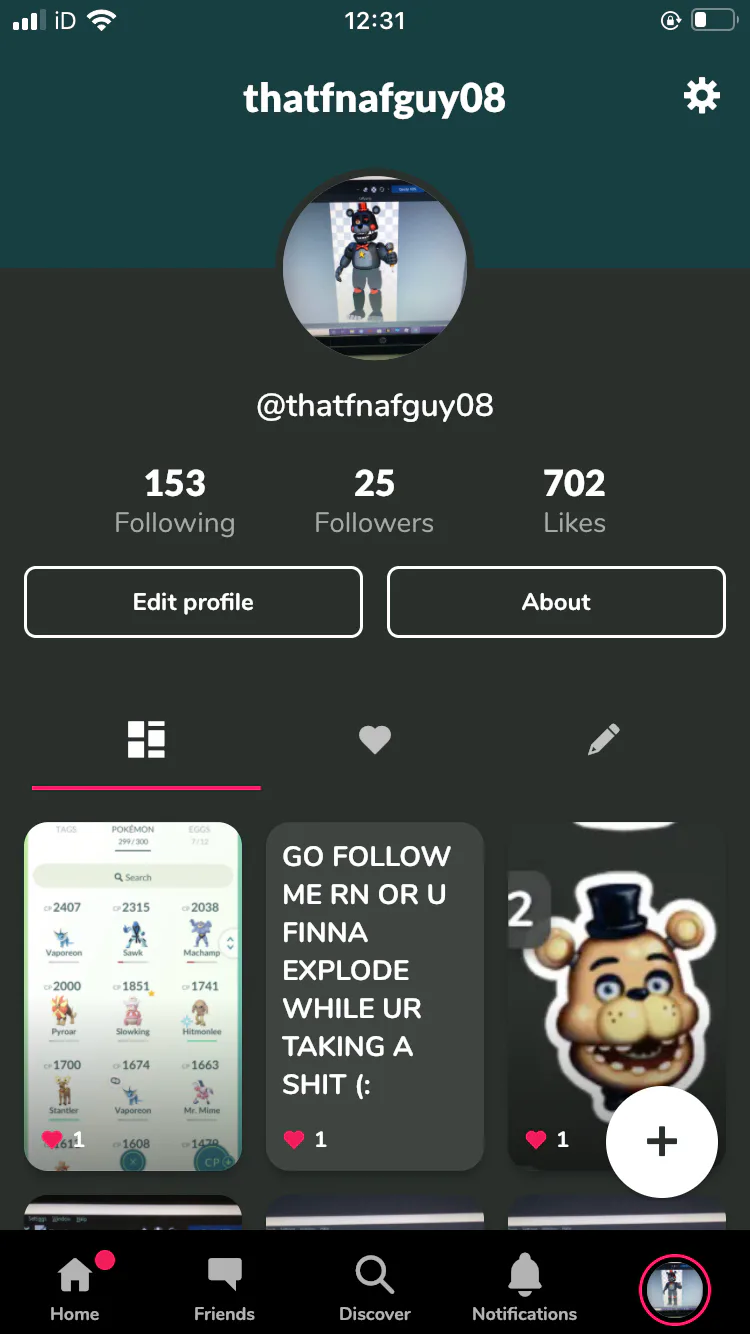
Task: Switch to the pencil drafts tab
Action: click(x=603, y=740)
